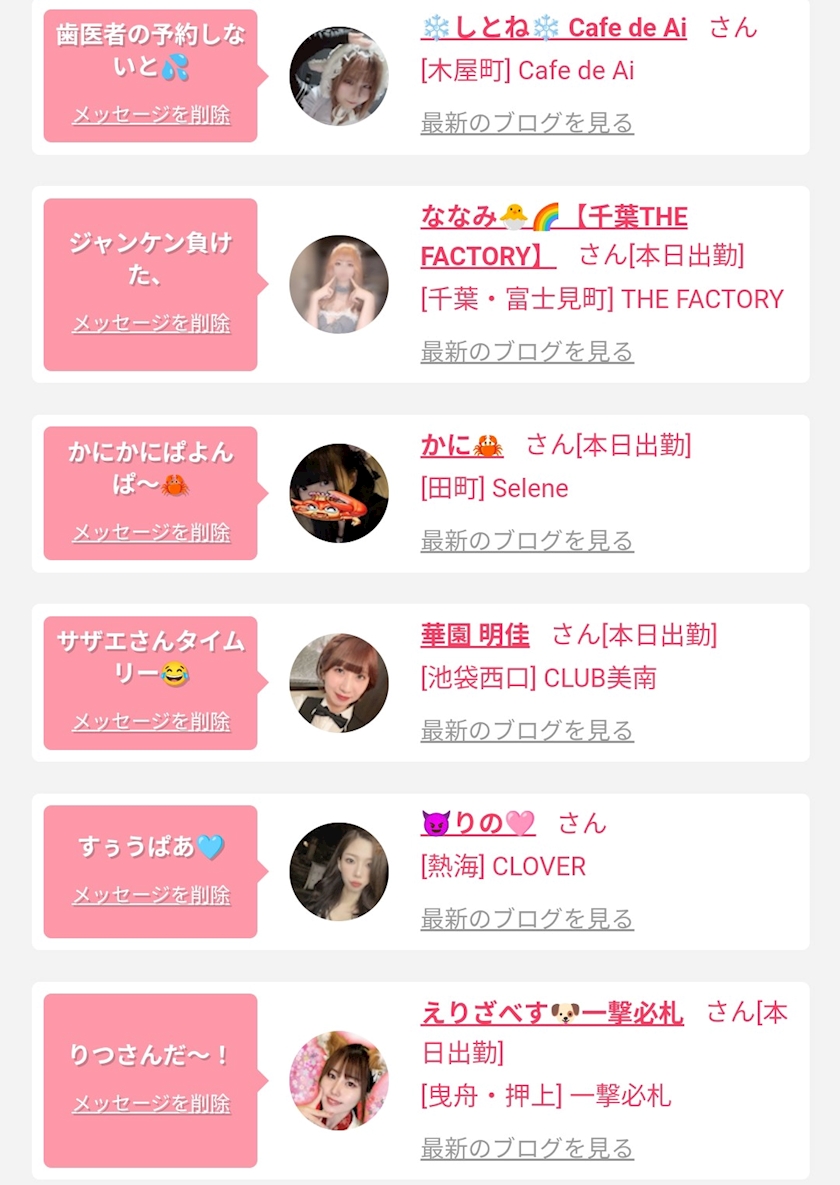Image resolution: width=840 pixels, height=1185 pixels.
Task: Open りの profile link
Action: click(478, 823)
